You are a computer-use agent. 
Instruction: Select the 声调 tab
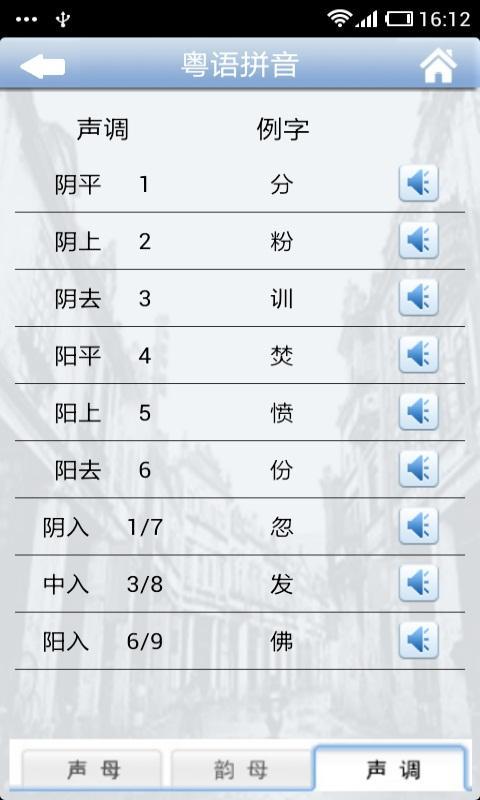coord(391,769)
